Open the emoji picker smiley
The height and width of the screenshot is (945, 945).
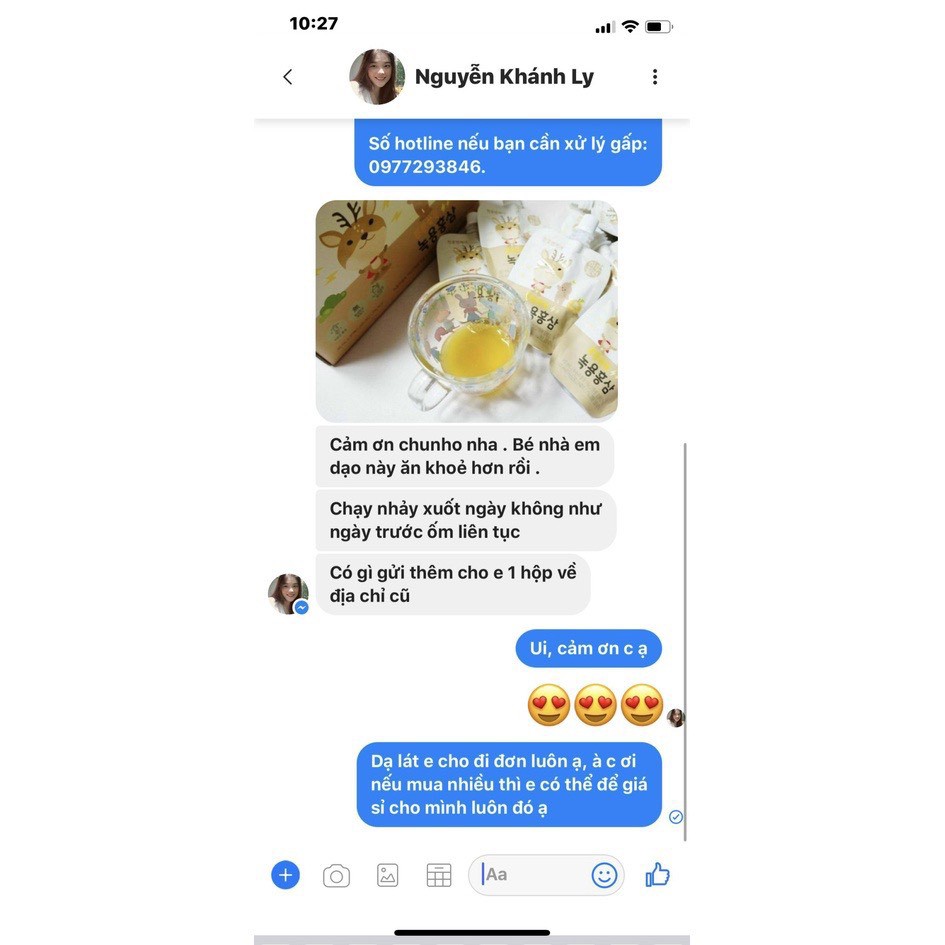pyautogui.click(x=604, y=874)
